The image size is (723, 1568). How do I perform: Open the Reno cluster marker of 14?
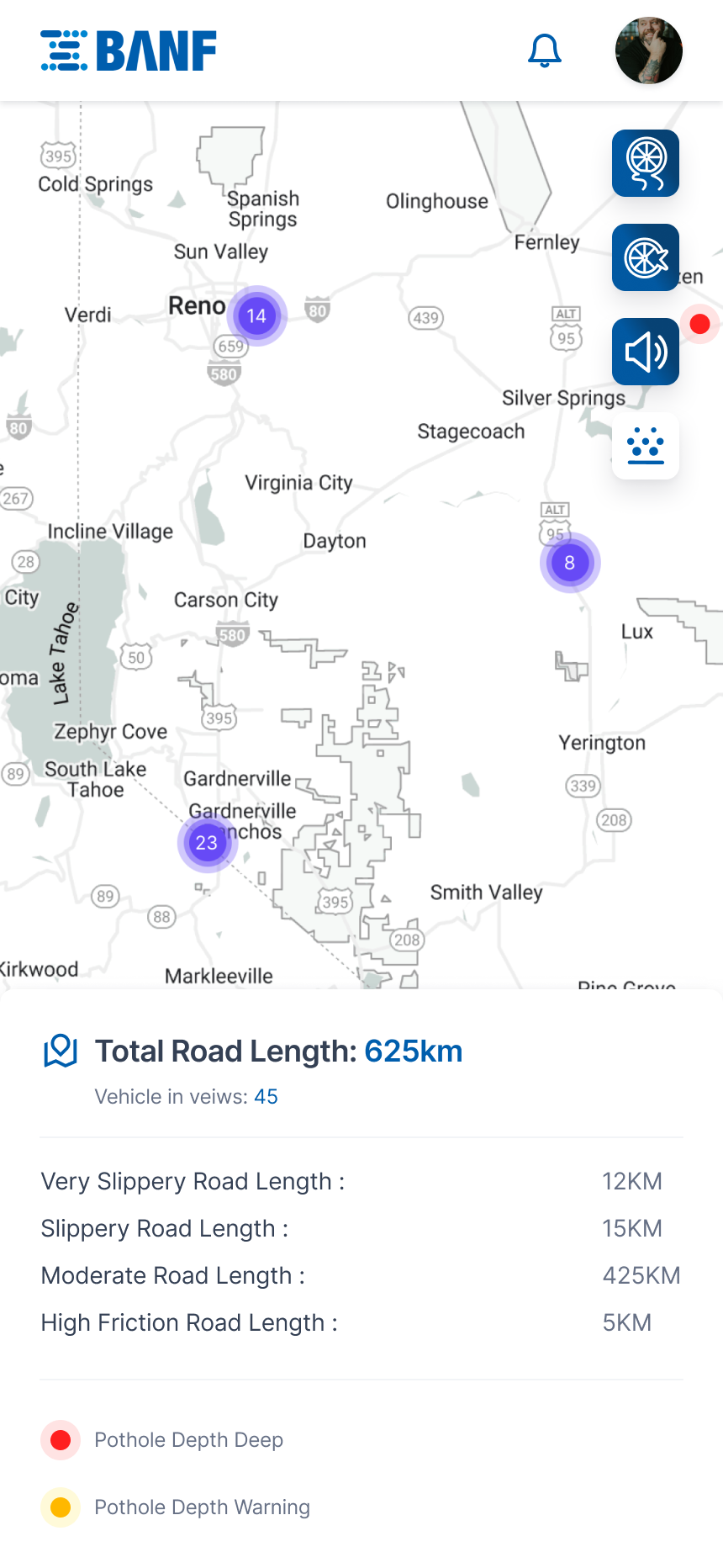coord(257,316)
